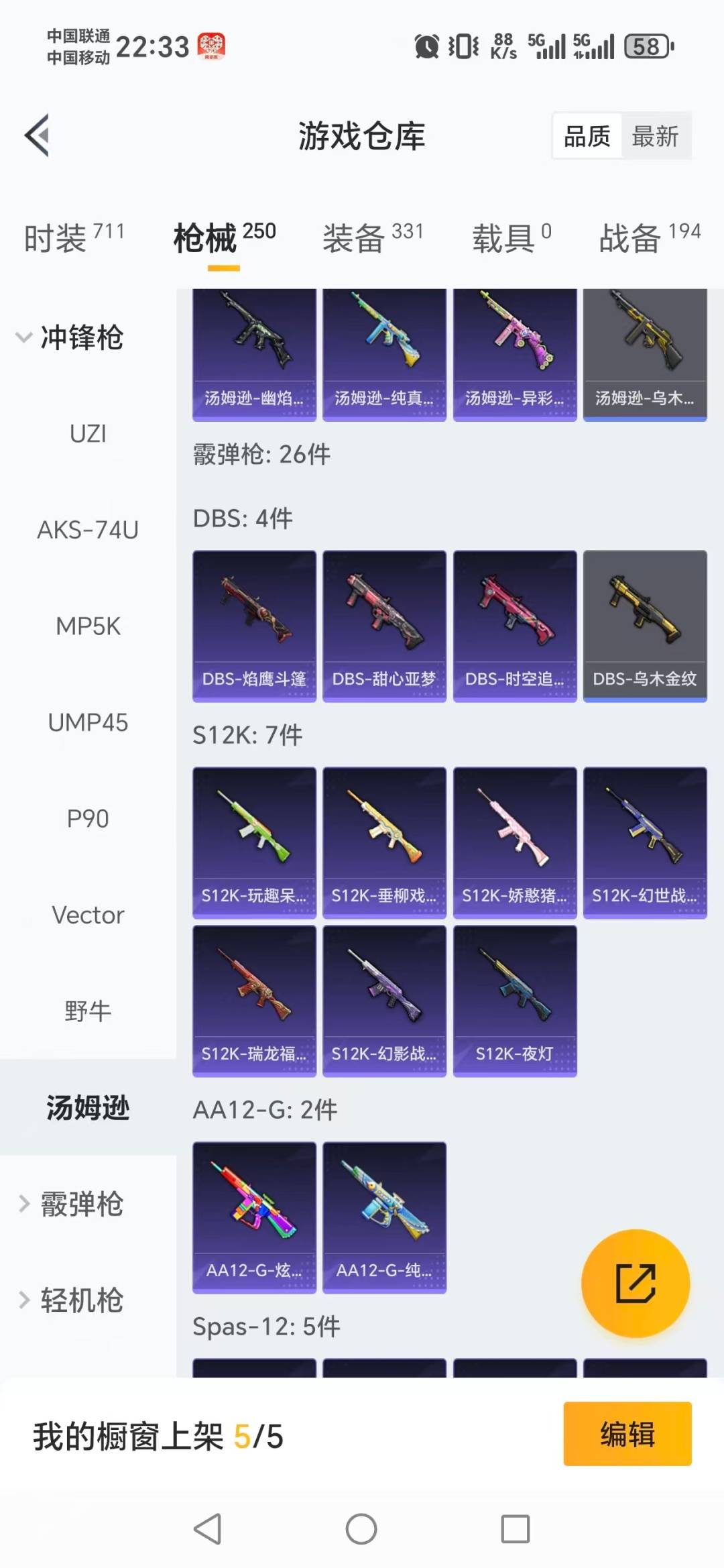Switch sorting to 最新

tap(656, 135)
